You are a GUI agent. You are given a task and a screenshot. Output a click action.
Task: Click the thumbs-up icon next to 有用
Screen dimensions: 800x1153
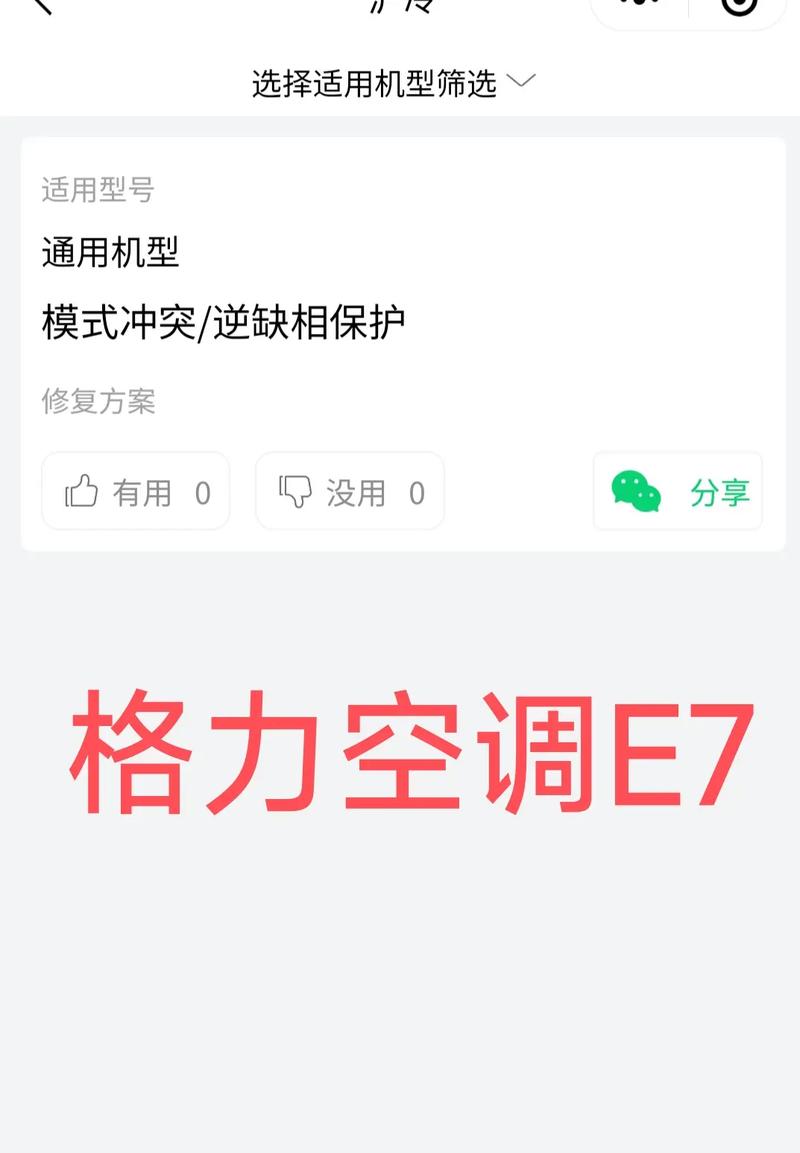83,491
